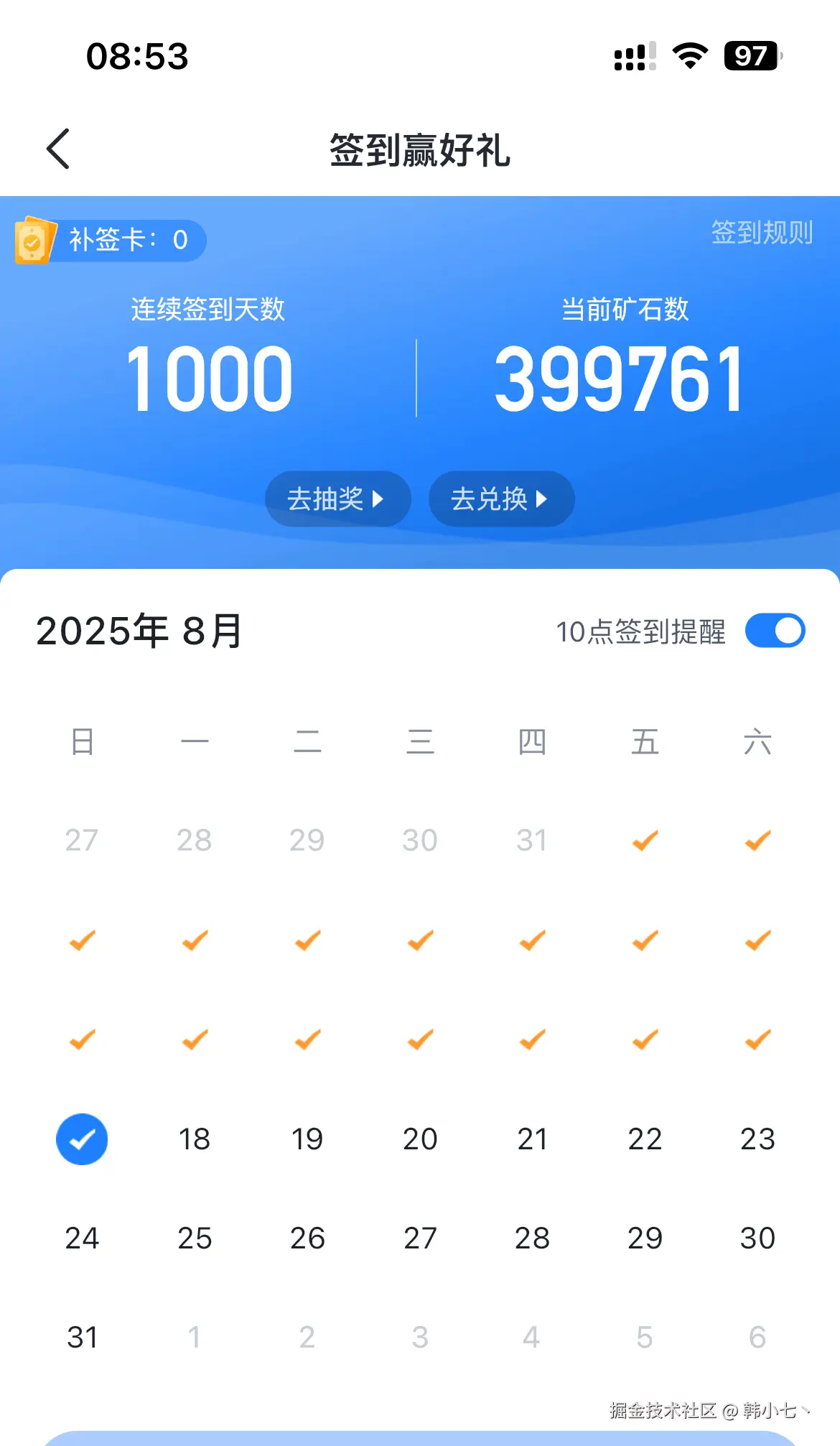Tap the 去兑换 exchange button

coord(500,499)
